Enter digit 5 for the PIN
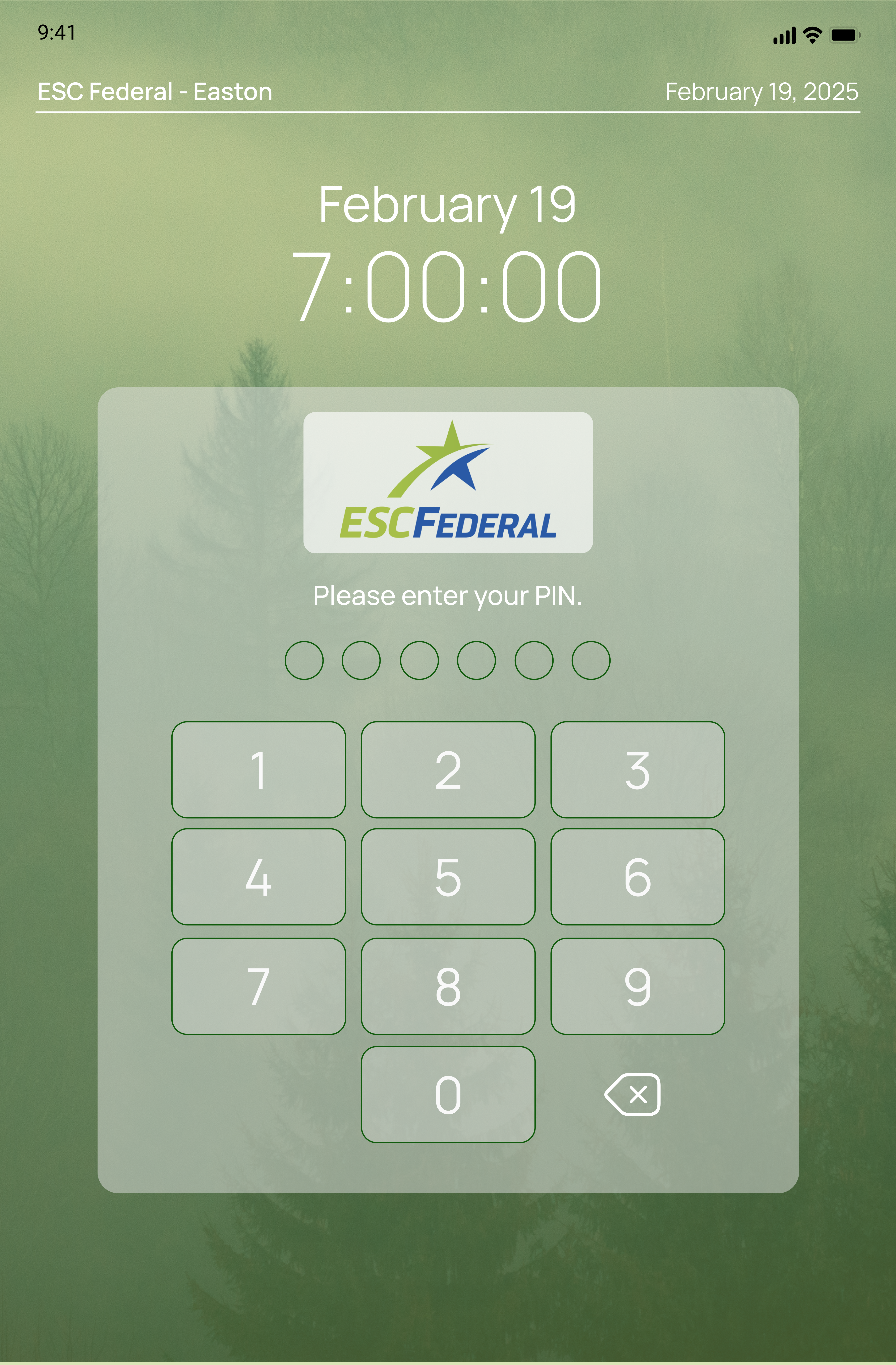The height and width of the screenshot is (1365, 896). click(448, 877)
